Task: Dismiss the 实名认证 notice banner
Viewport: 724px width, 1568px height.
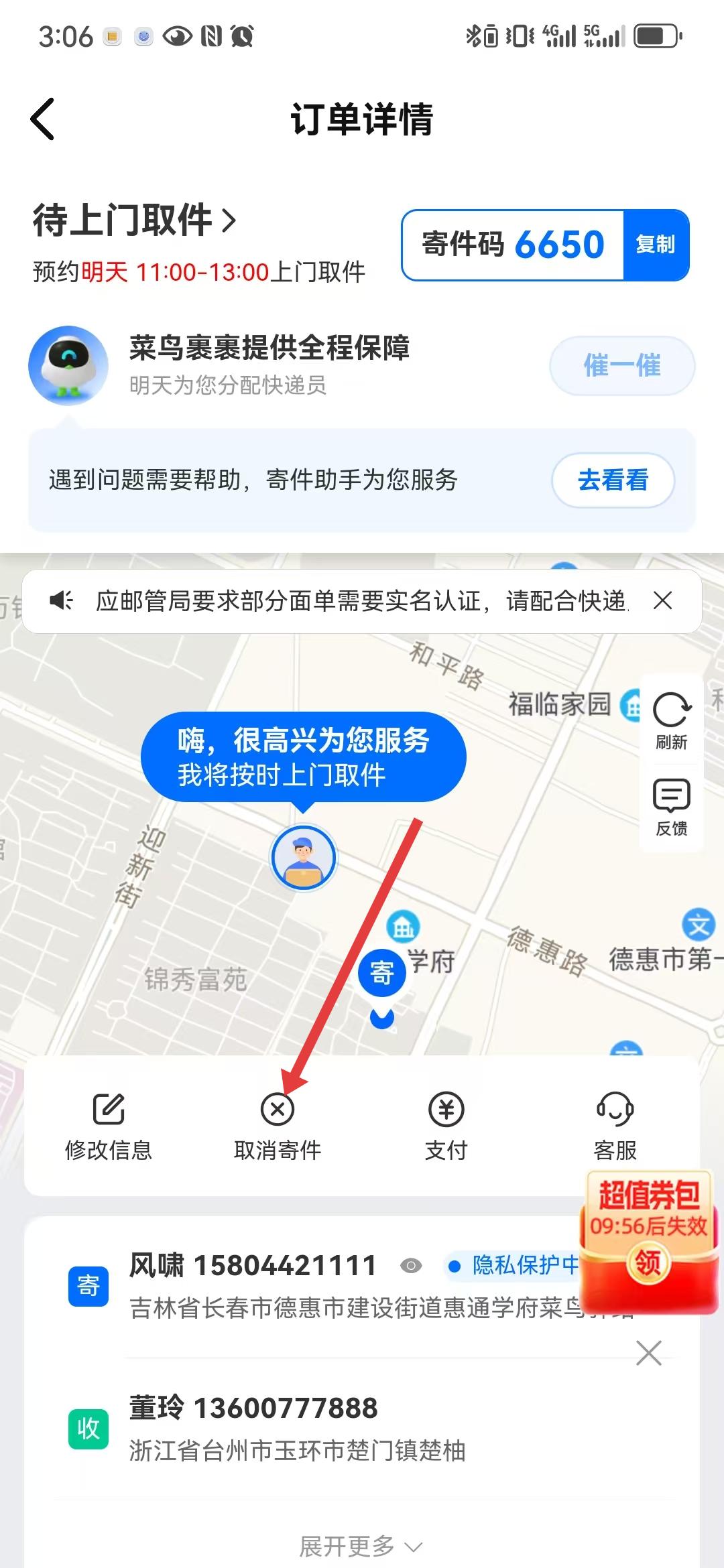Action: (x=662, y=600)
